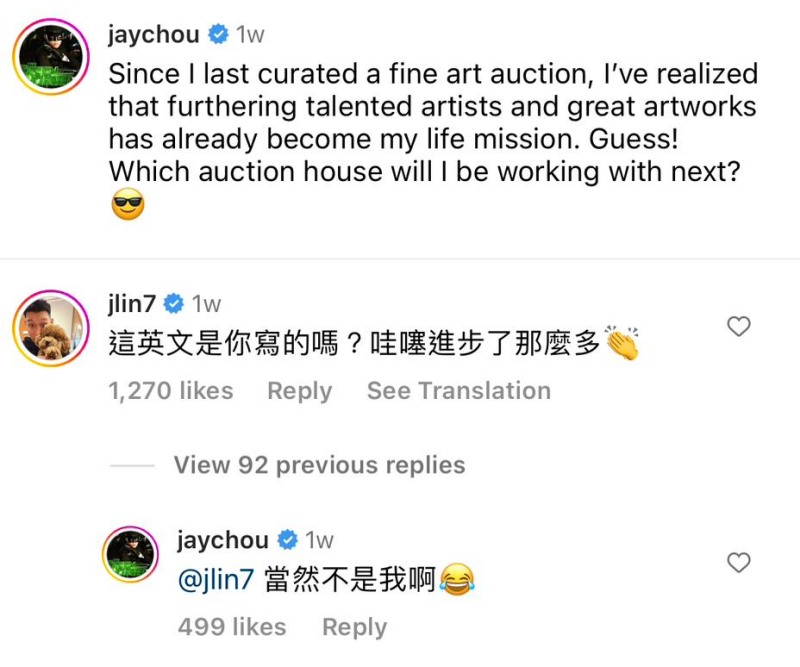View 92 previous replies
The image size is (800, 667).
[319, 465]
